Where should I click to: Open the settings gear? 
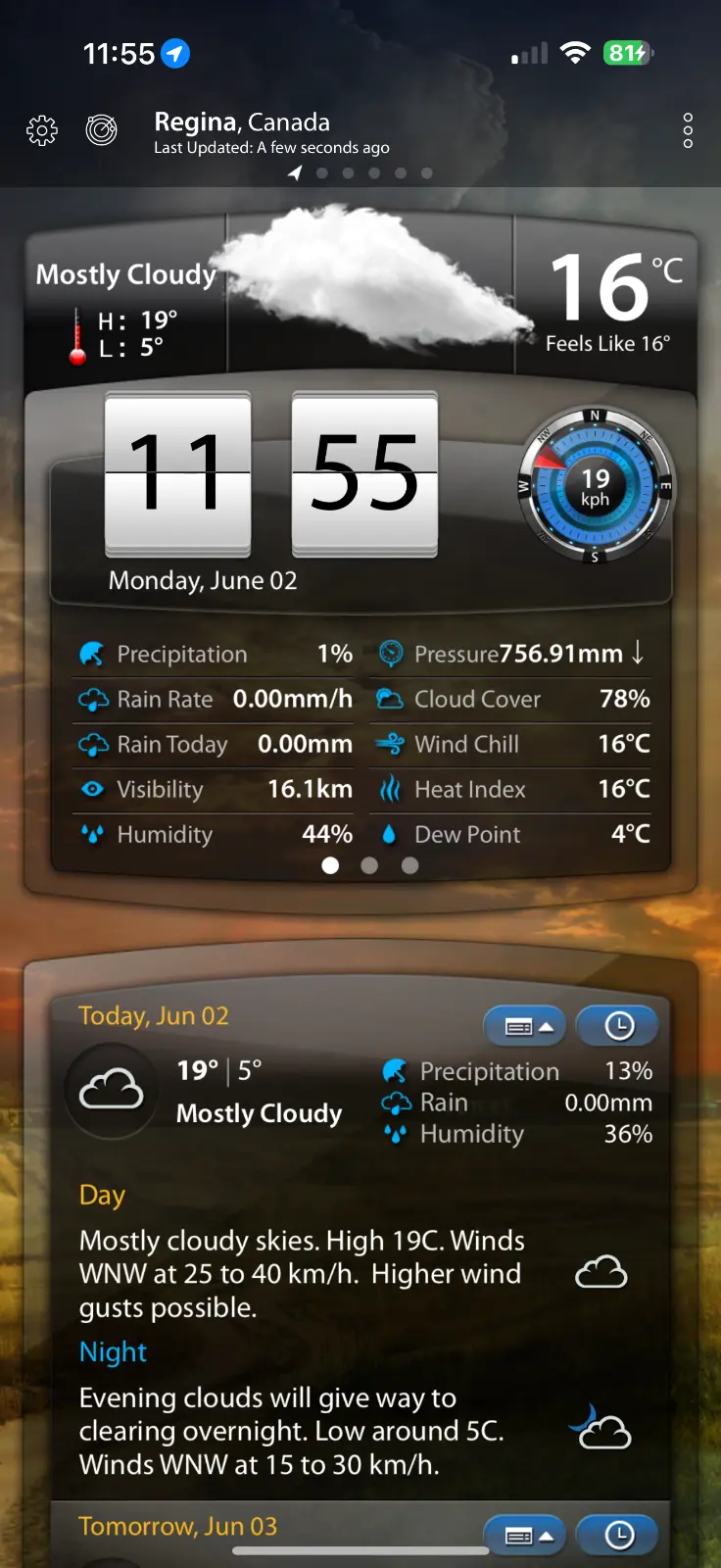42,130
